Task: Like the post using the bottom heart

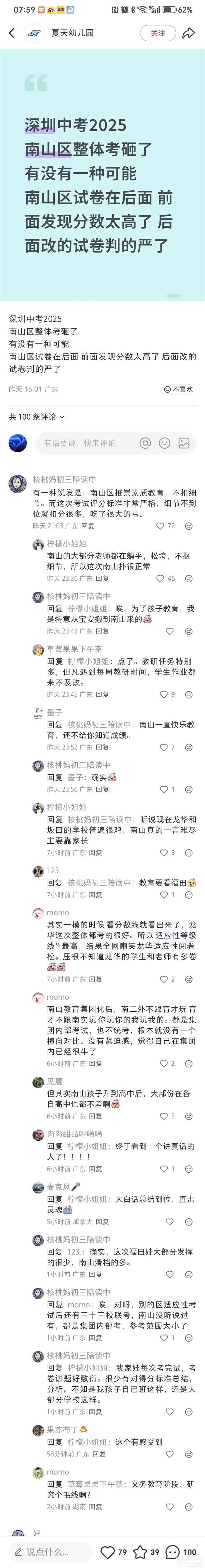Action: [108, 1552]
